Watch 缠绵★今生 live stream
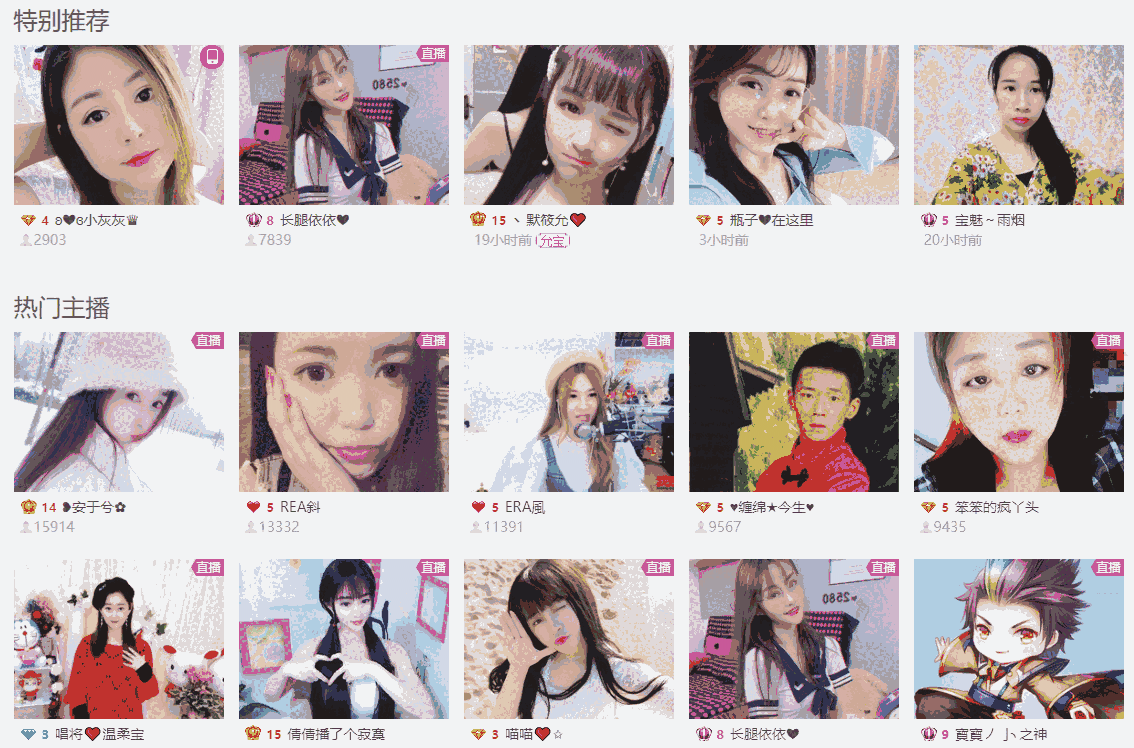This screenshot has height=748, width=1134. [x=793, y=412]
